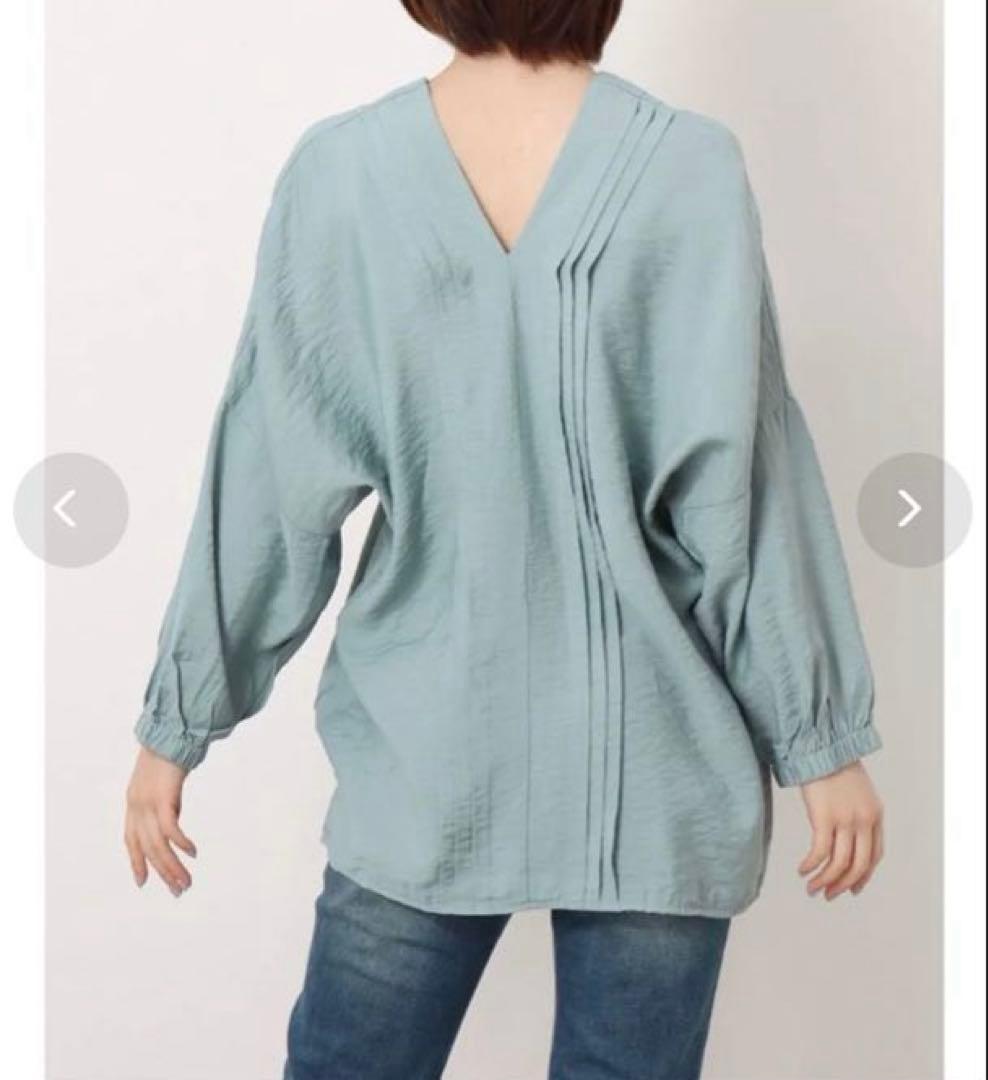Show the next product photo

coord(914,510)
